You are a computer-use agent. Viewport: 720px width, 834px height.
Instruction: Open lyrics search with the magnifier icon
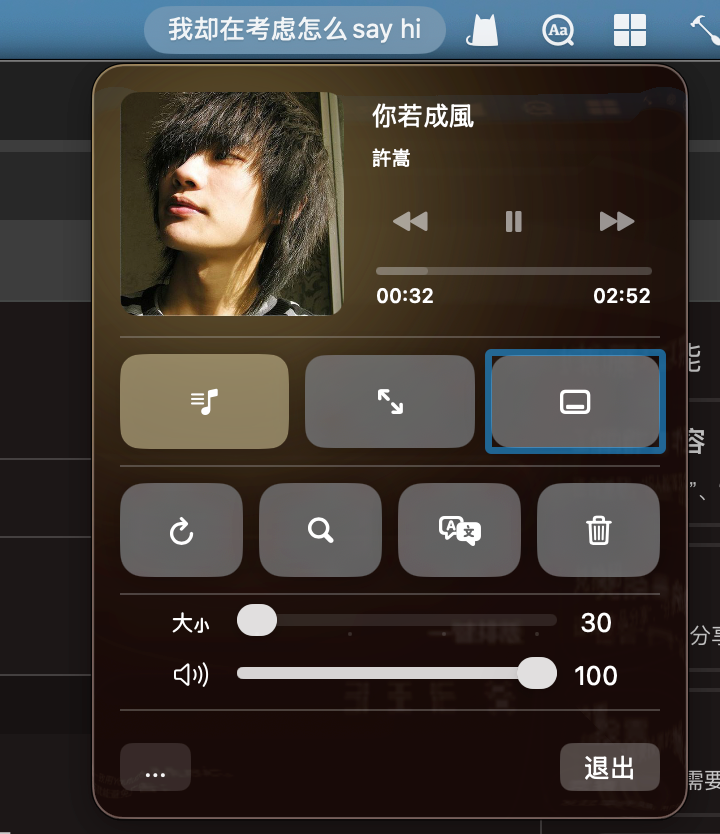click(320, 530)
